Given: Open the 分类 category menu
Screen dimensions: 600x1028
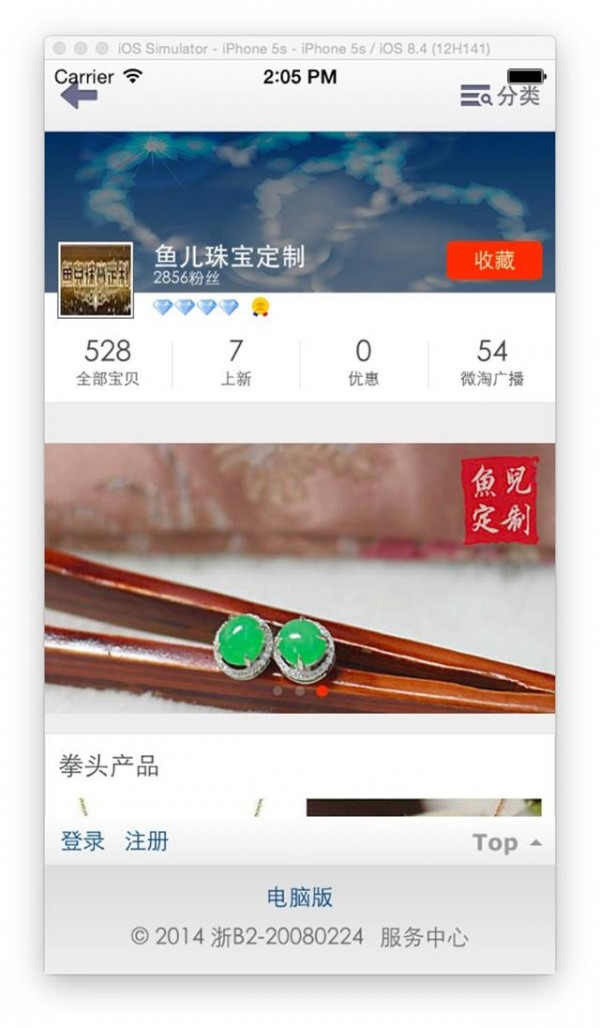Looking at the screenshot, I should pyautogui.click(x=499, y=96).
